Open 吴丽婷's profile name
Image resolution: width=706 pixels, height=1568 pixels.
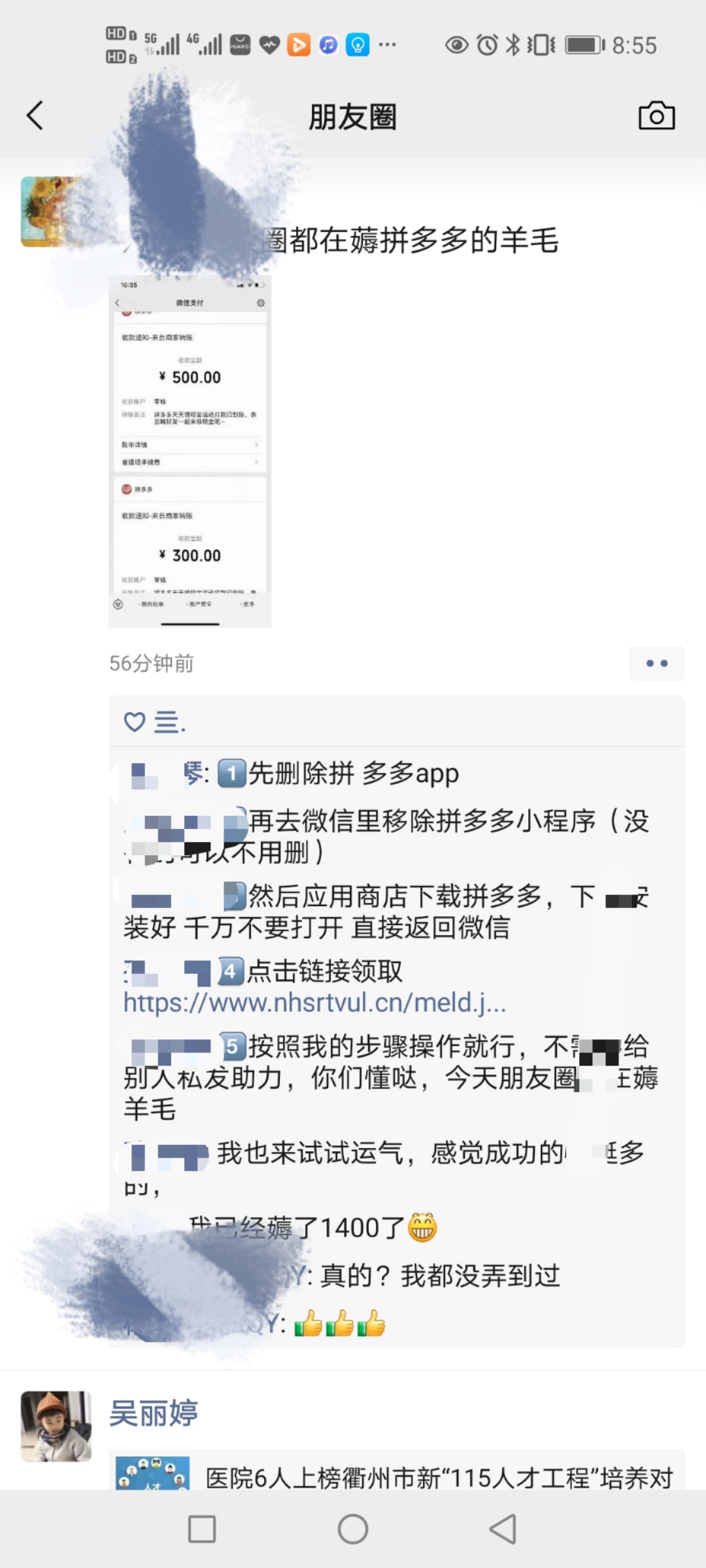tap(153, 1413)
